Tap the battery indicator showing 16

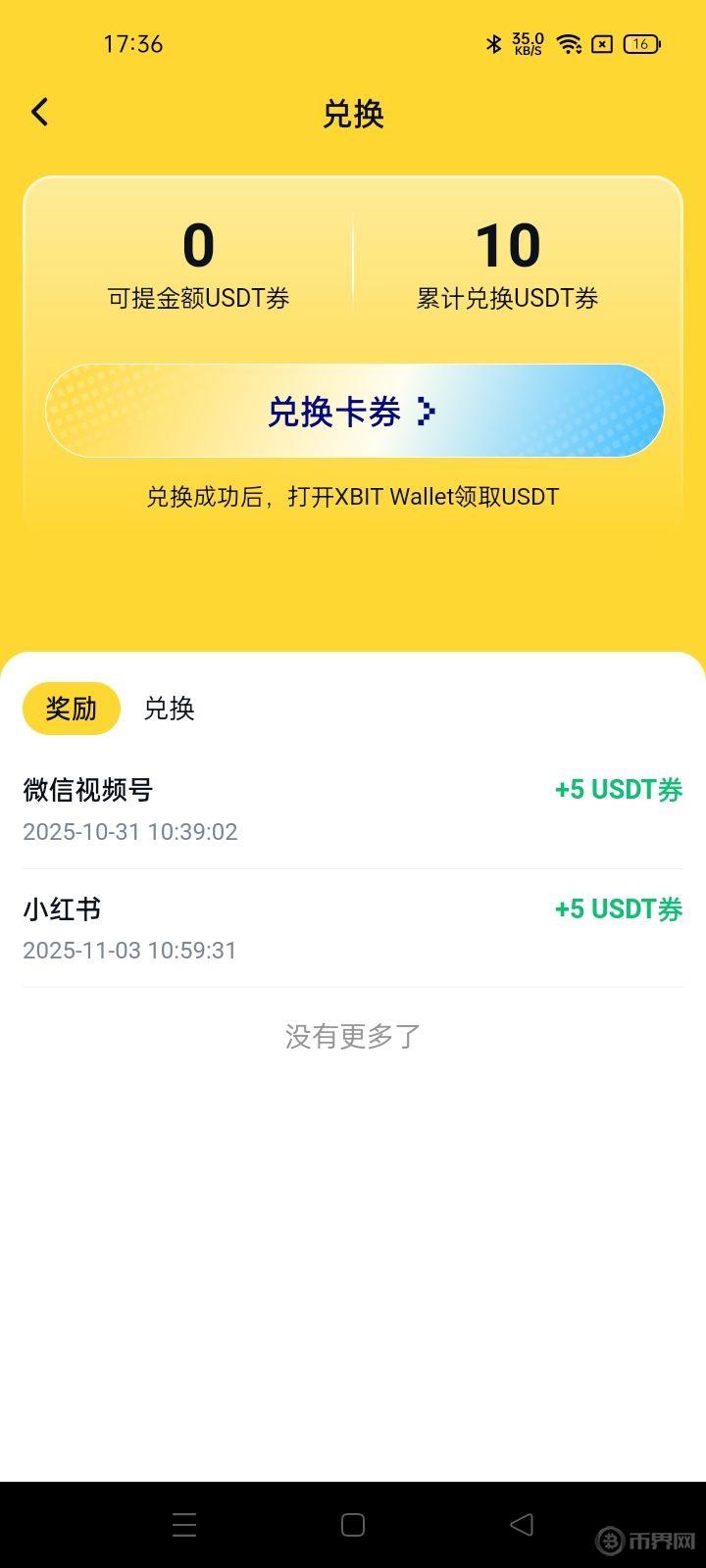pyautogui.click(x=642, y=43)
